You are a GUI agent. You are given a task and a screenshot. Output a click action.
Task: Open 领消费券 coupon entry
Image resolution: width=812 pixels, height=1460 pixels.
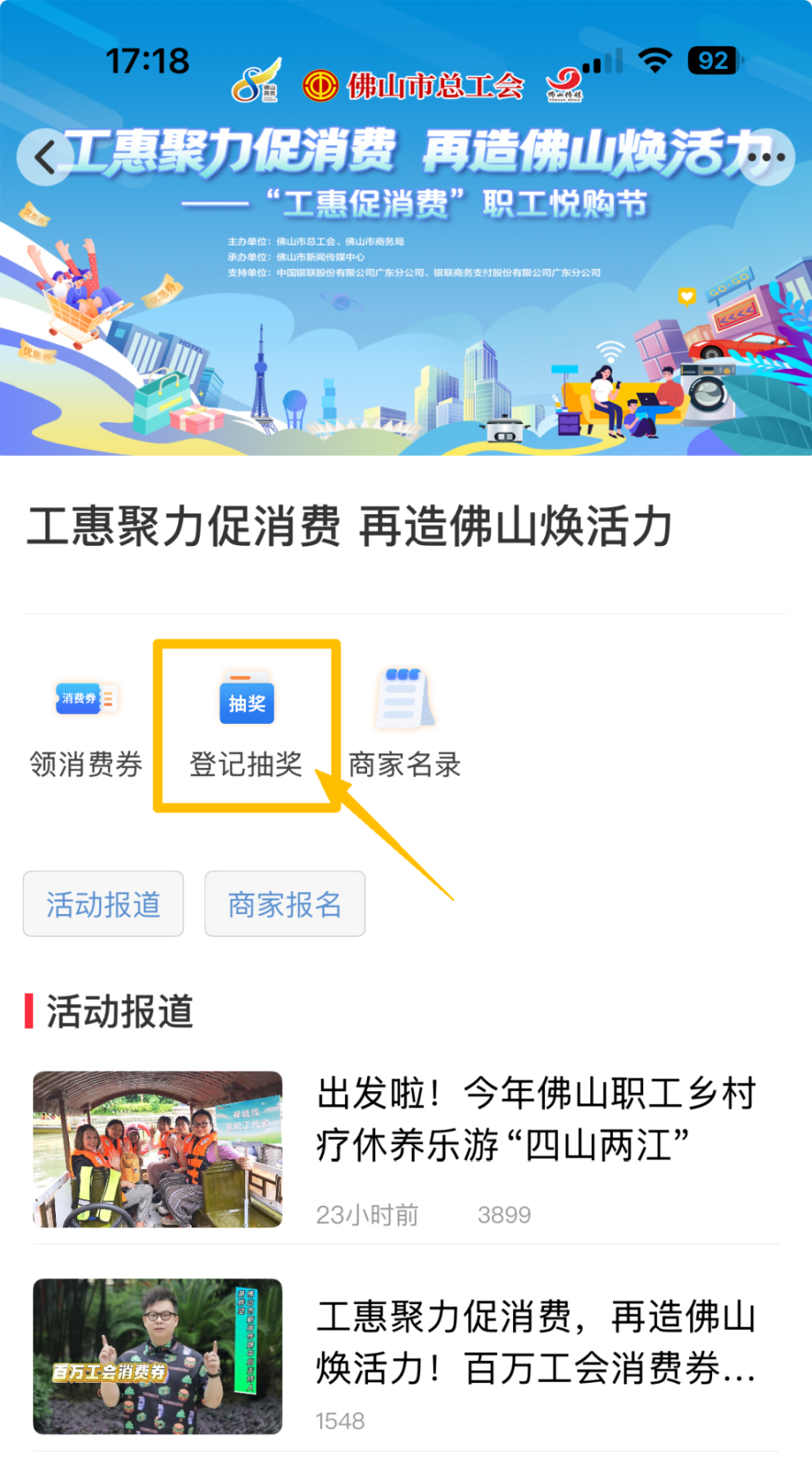tap(86, 726)
